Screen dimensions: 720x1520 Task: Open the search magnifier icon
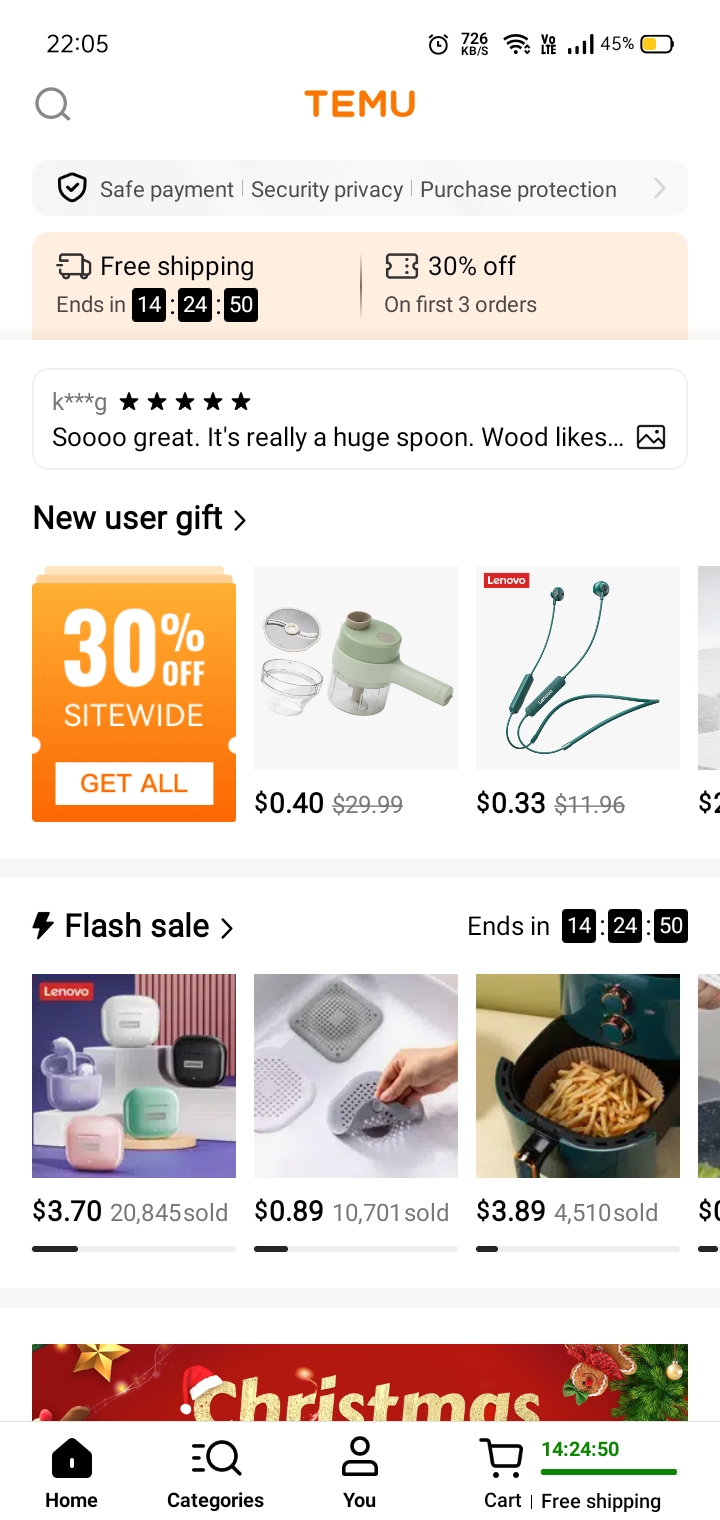coord(52,104)
